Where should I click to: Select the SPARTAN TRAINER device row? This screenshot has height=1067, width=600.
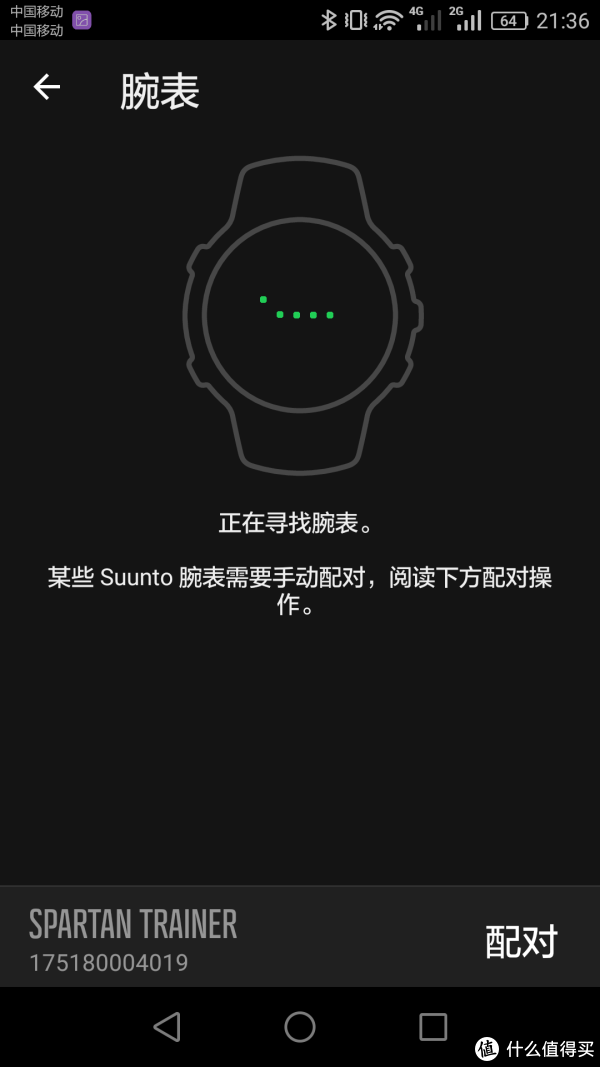coord(134,937)
